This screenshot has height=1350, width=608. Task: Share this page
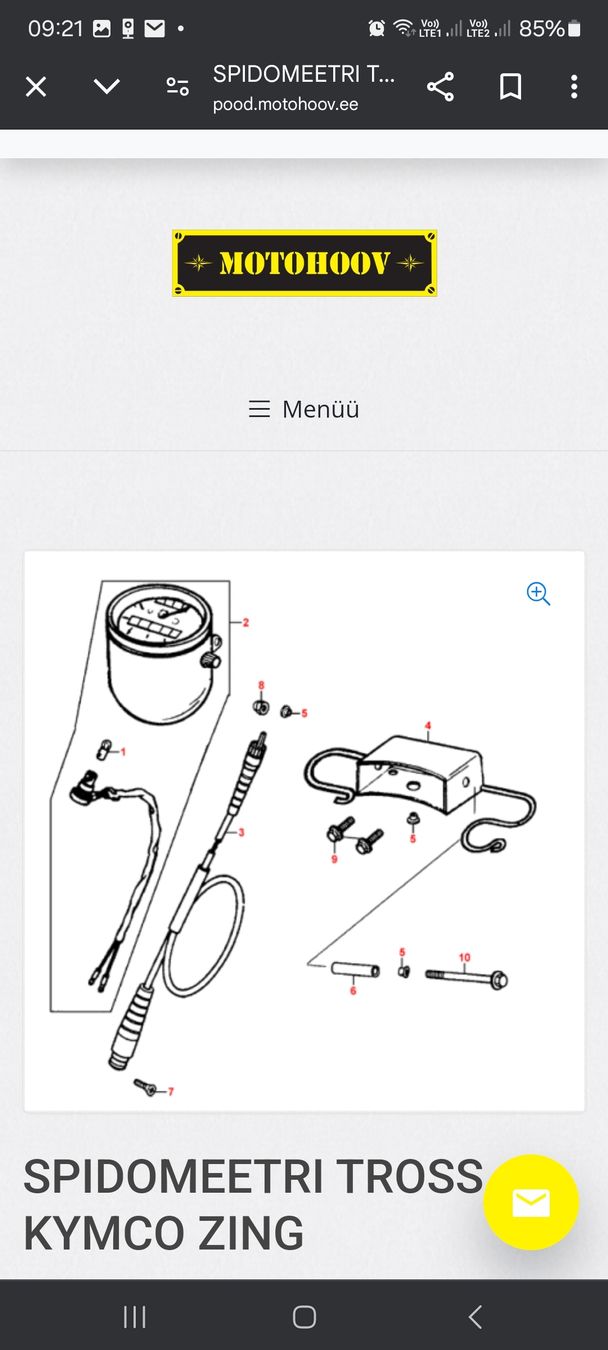tap(440, 87)
